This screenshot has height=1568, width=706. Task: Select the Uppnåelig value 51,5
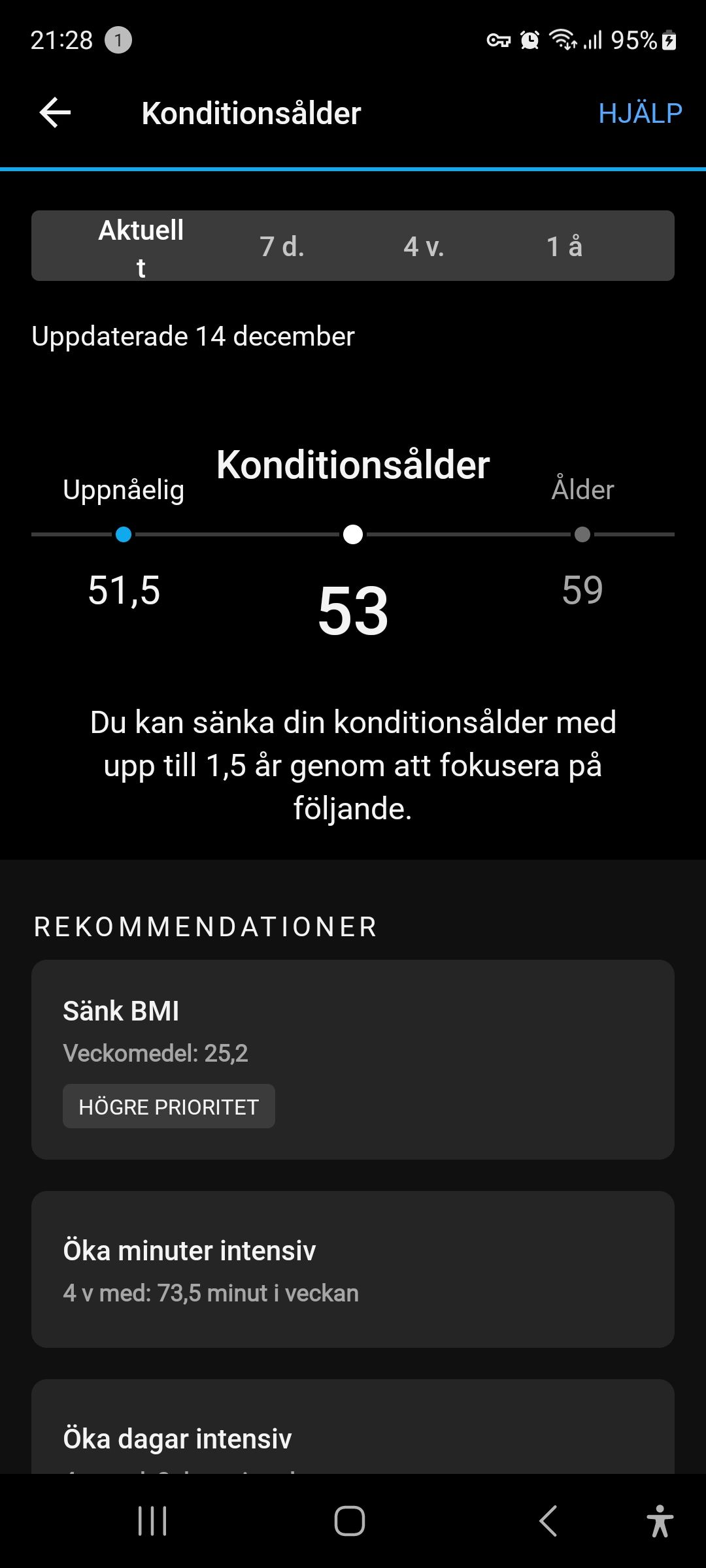(124, 534)
